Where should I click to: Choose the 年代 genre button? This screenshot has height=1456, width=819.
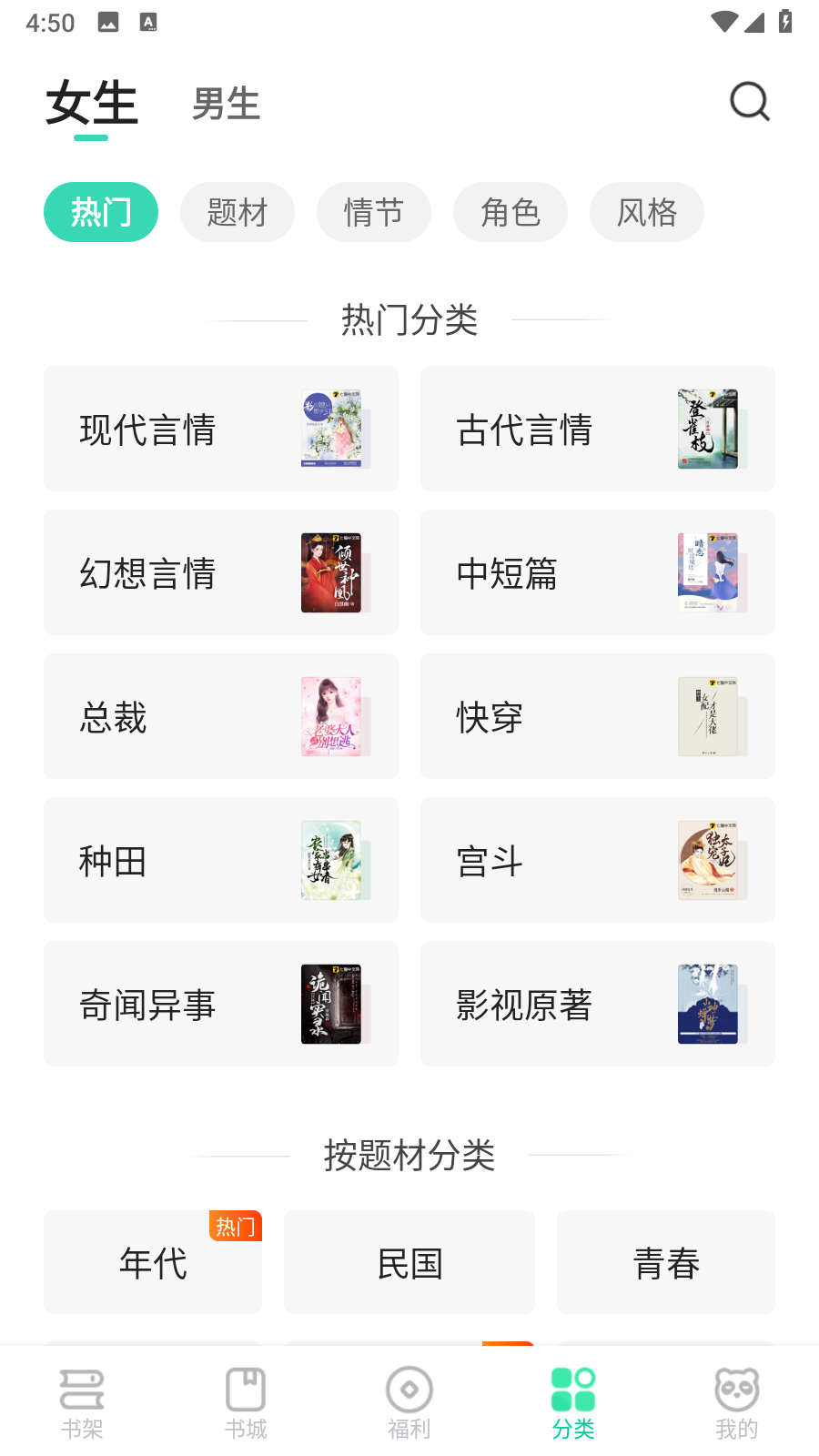(153, 1262)
